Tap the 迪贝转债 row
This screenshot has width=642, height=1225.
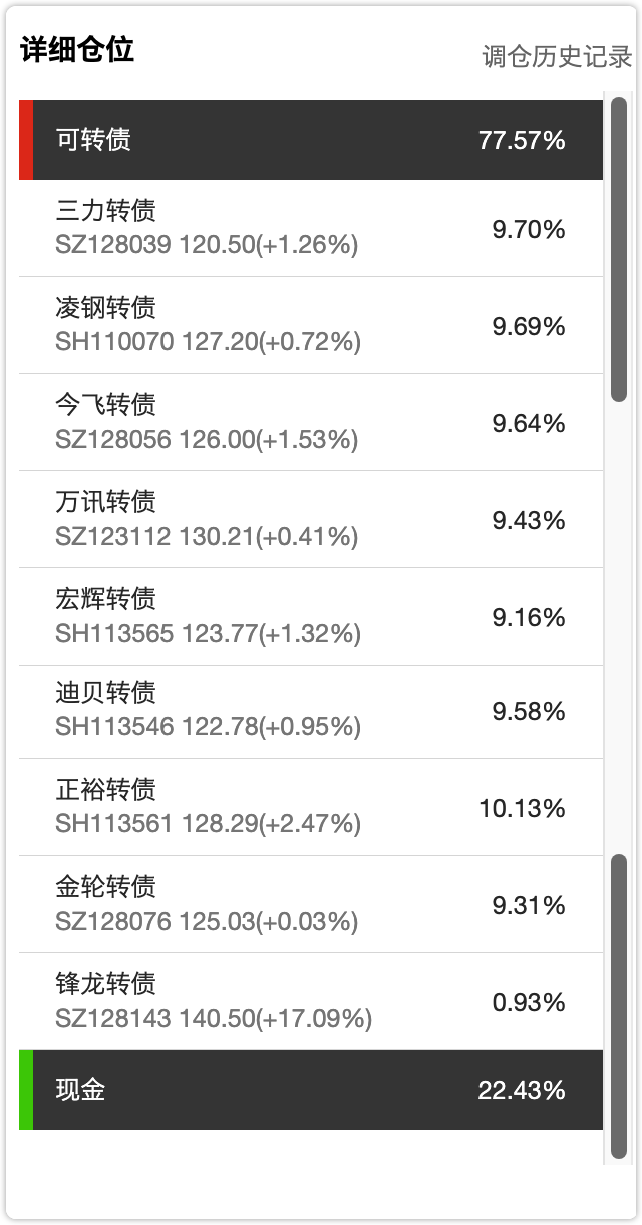[x=310, y=711]
